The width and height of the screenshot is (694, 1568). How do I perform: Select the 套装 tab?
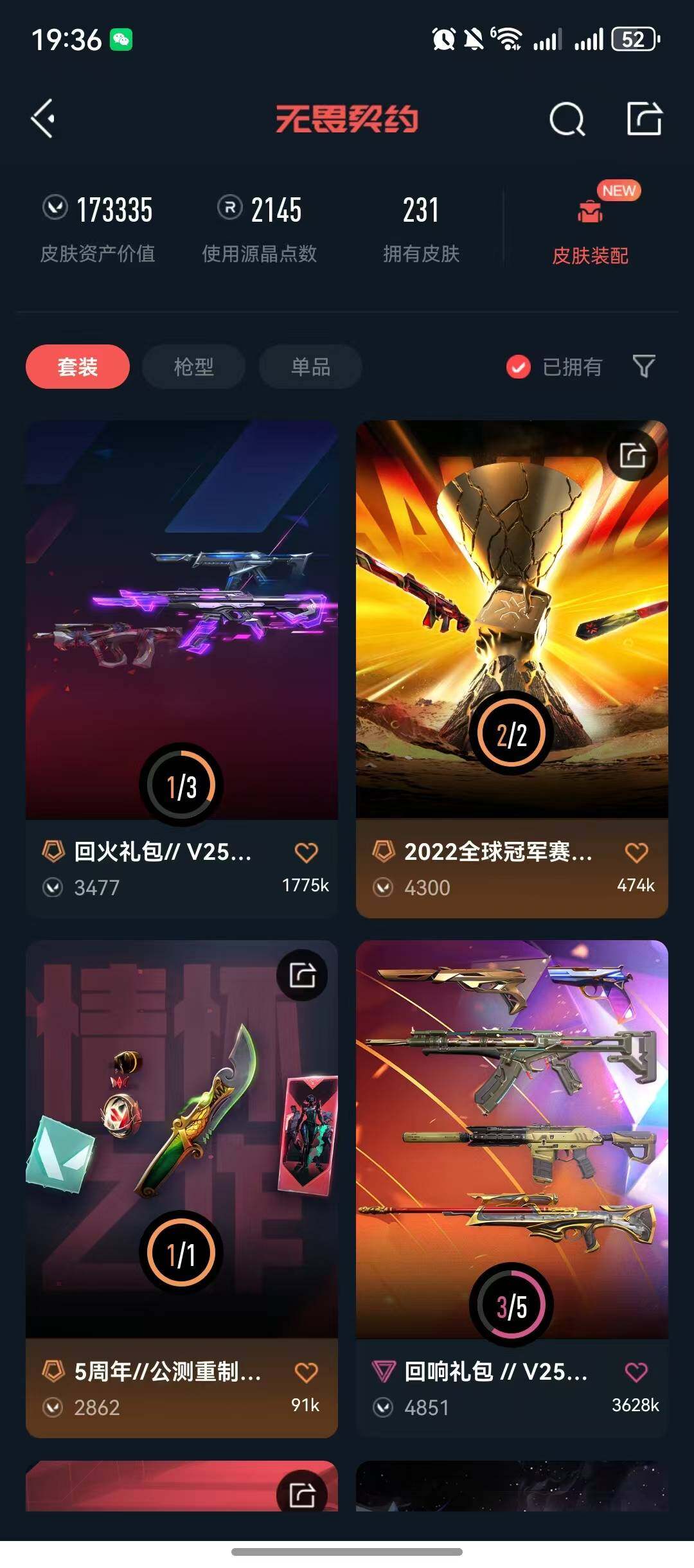click(78, 367)
